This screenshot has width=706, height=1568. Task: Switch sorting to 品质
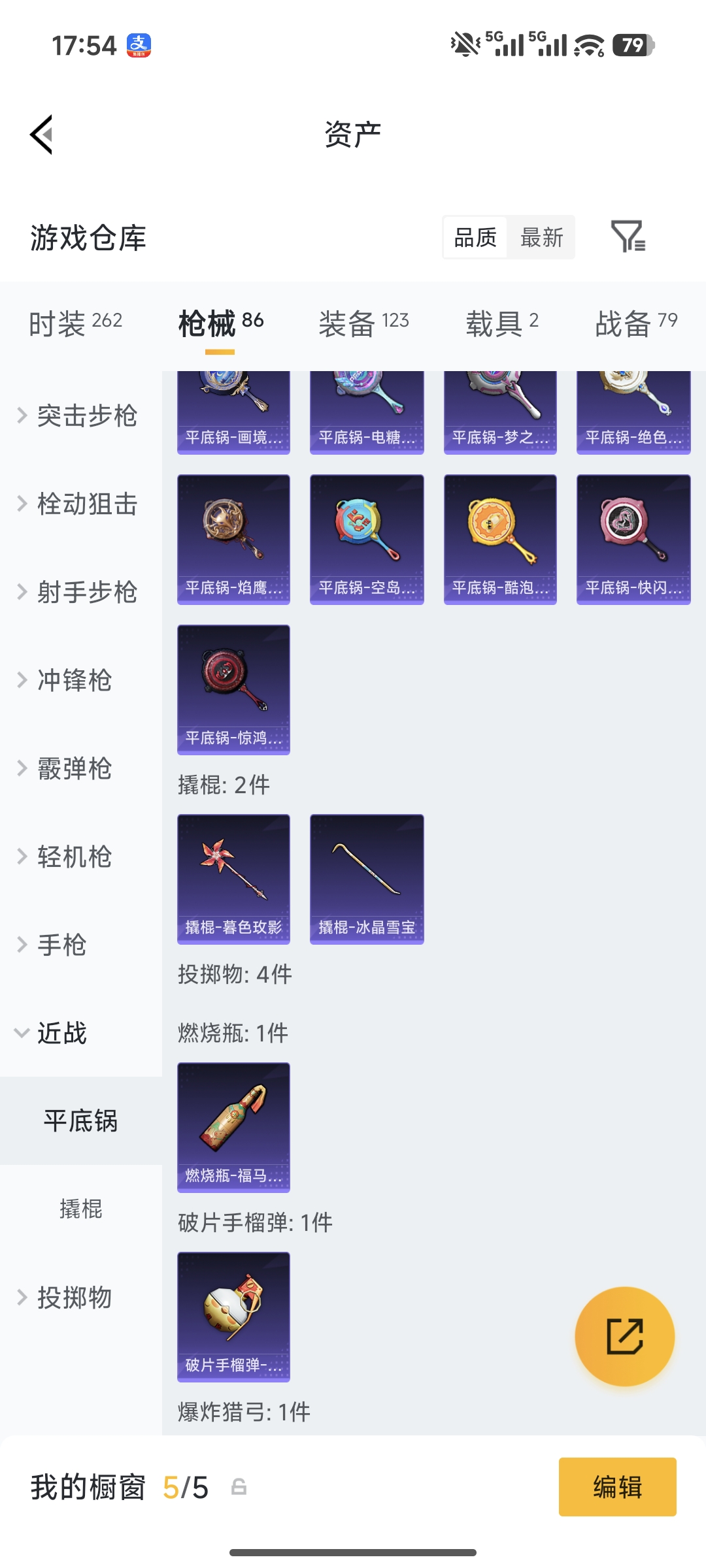[x=475, y=238]
